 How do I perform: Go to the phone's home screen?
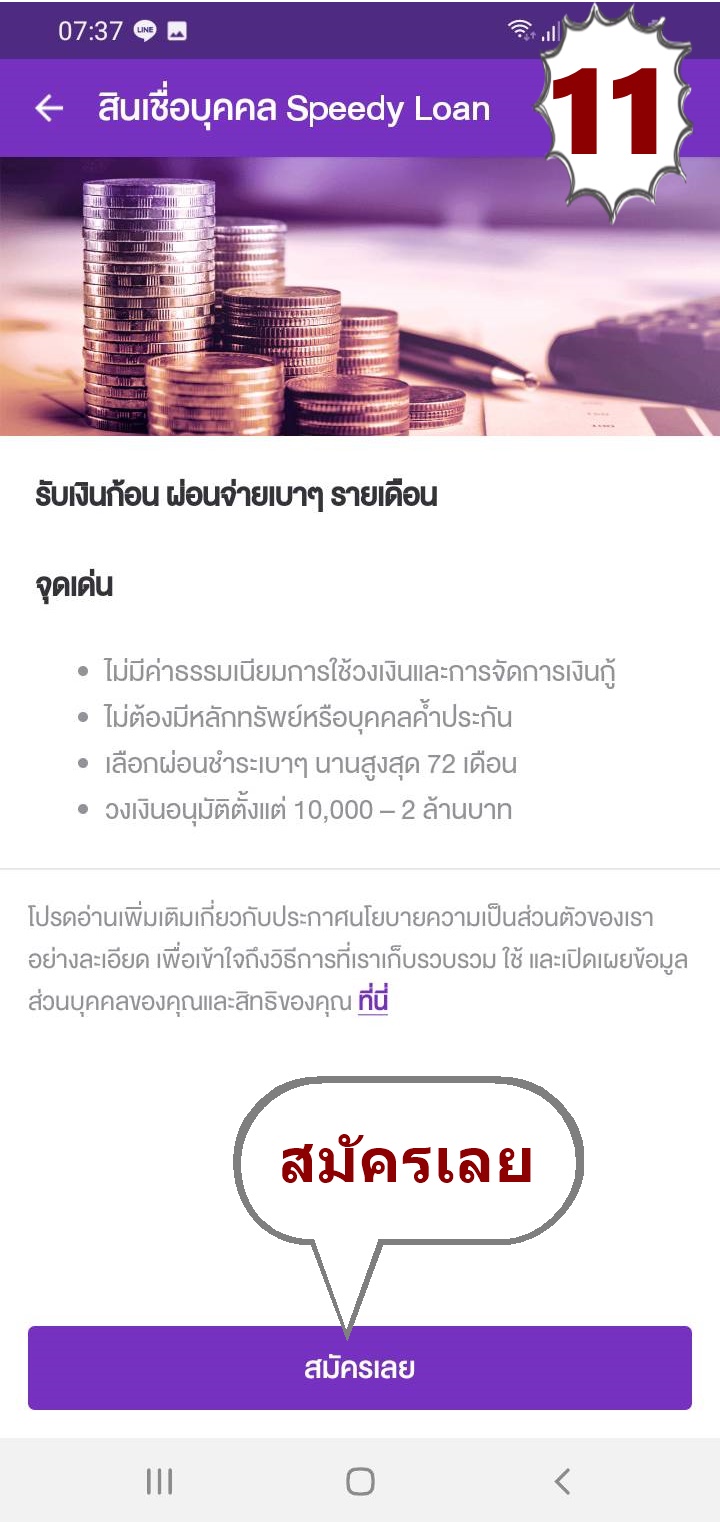pyautogui.click(x=360, y=1481)
